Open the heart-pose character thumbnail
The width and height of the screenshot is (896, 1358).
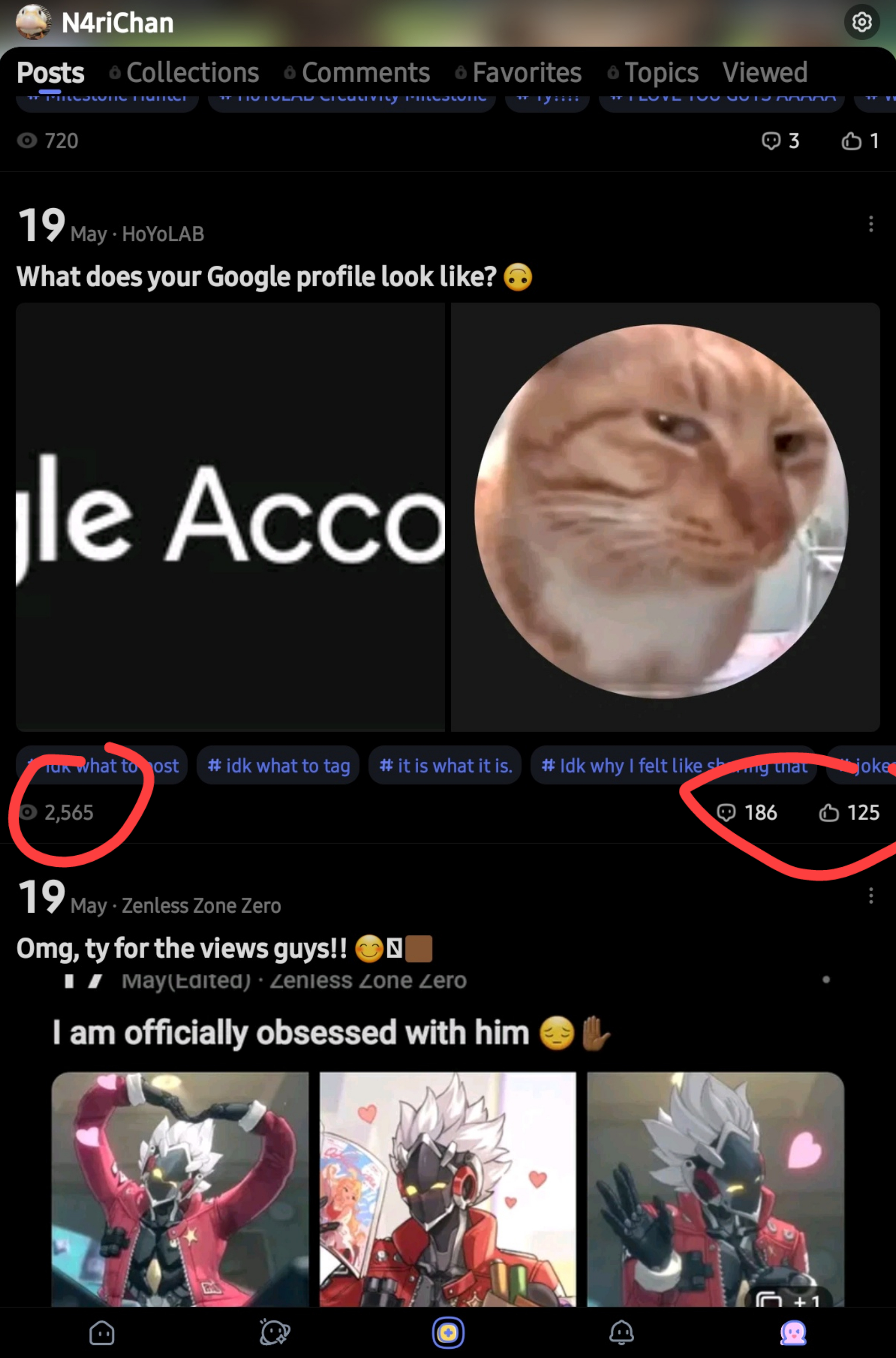181,1200
